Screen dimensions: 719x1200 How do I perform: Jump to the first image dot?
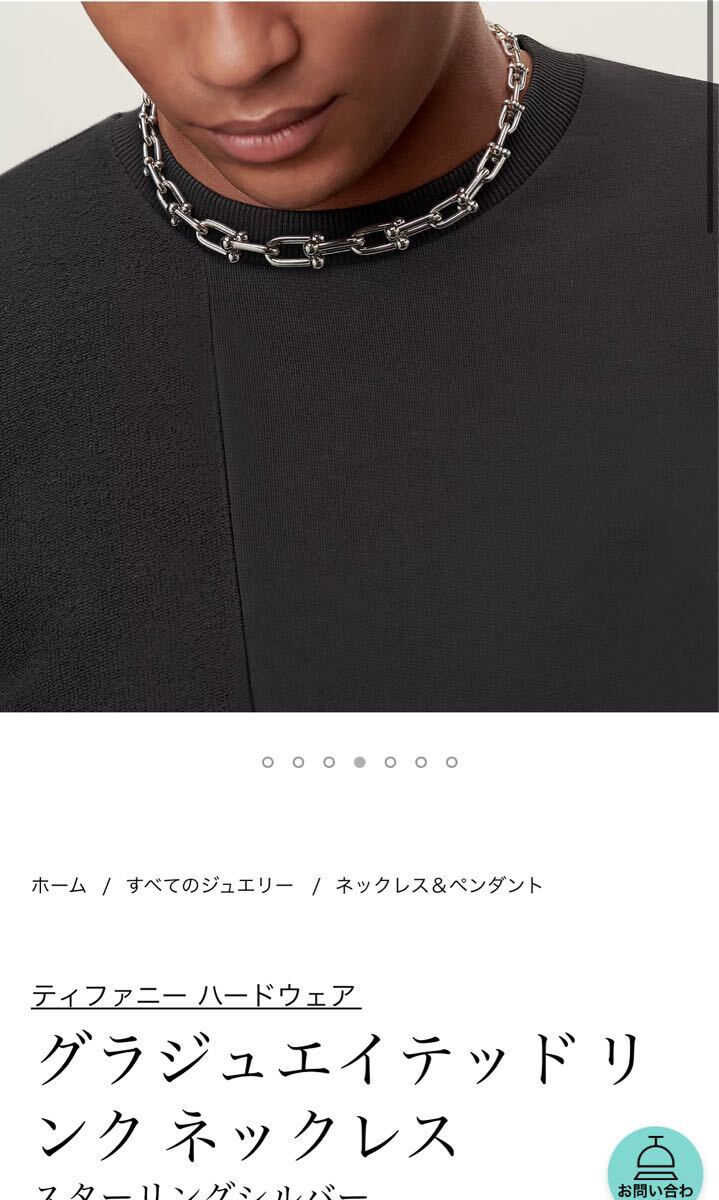click(268, 762)
